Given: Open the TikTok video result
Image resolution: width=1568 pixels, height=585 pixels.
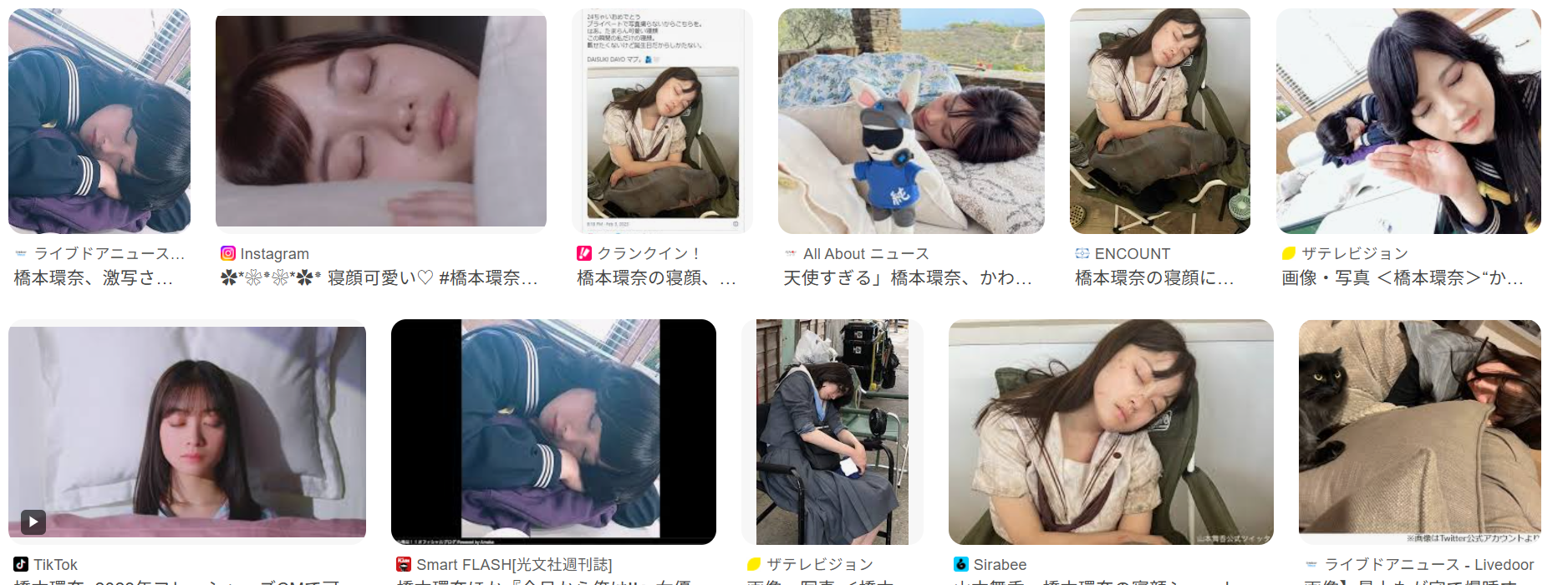Looking at the screenshot, I should 187,431.
